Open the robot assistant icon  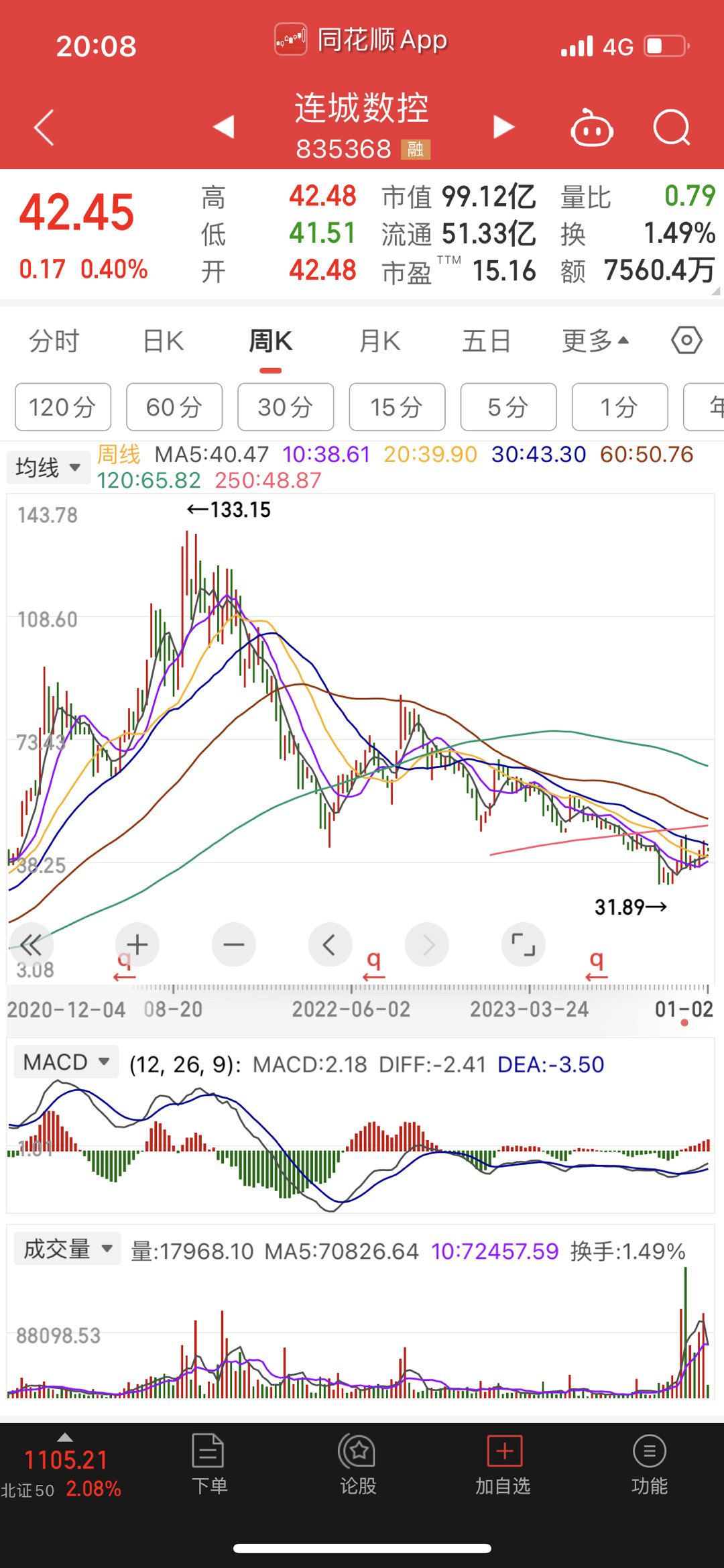(x=591, y=127)
